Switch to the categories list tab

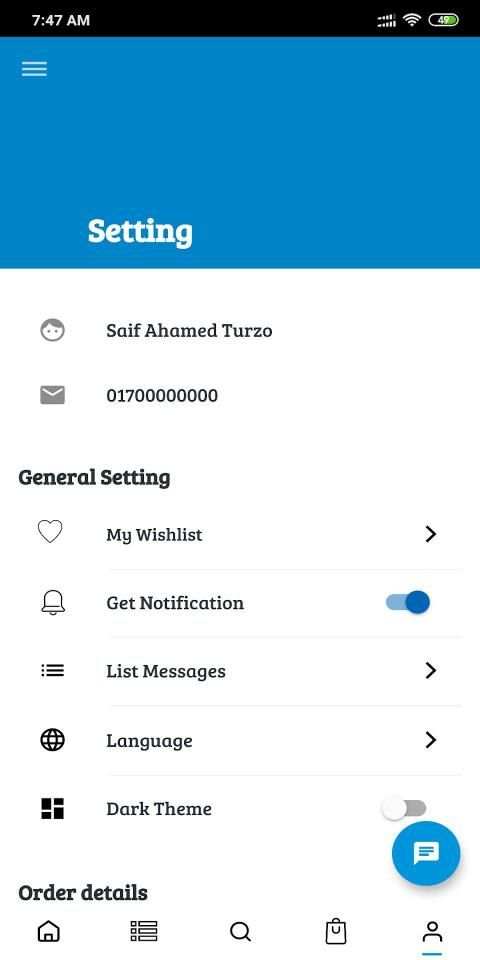144,931
